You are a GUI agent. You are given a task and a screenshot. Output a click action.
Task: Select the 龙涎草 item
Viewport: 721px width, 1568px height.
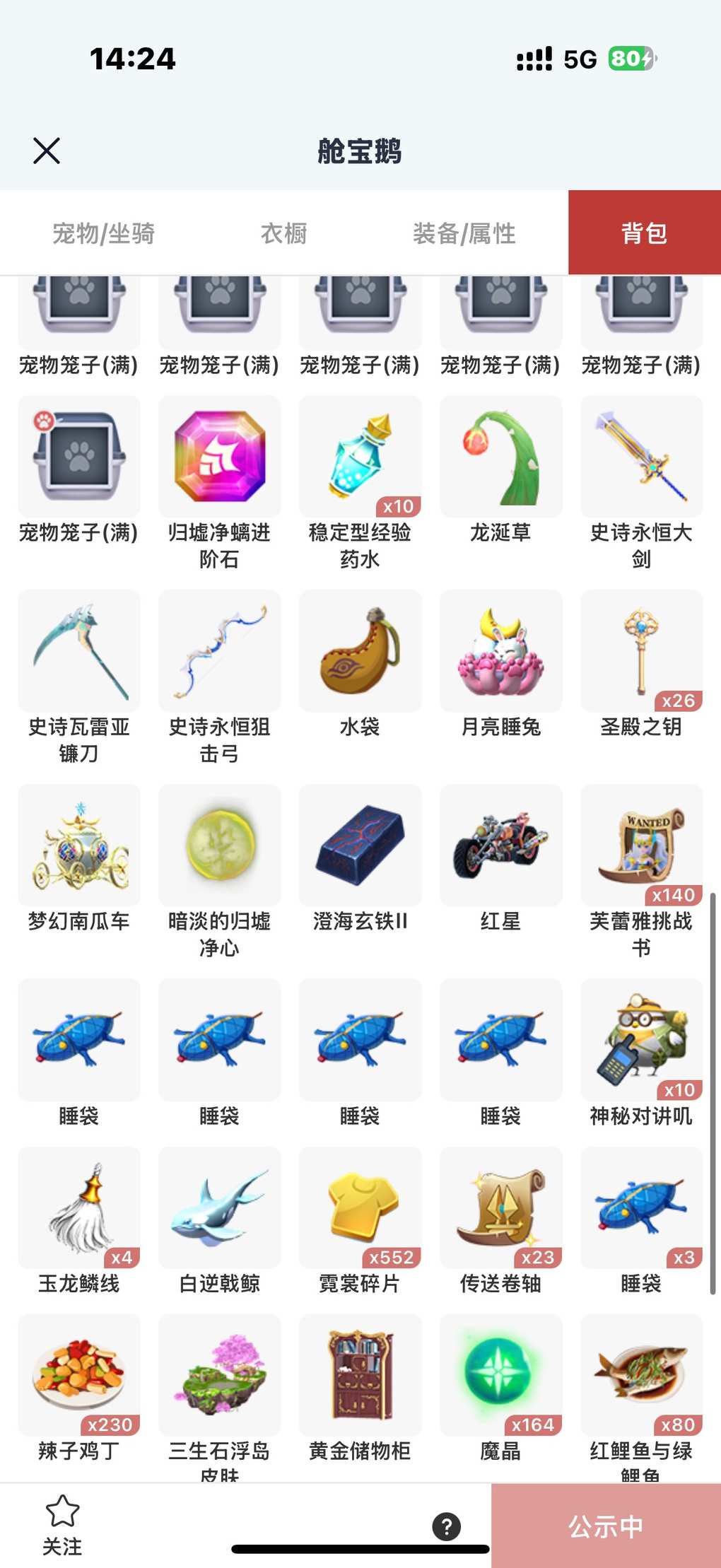click(500, 457)
